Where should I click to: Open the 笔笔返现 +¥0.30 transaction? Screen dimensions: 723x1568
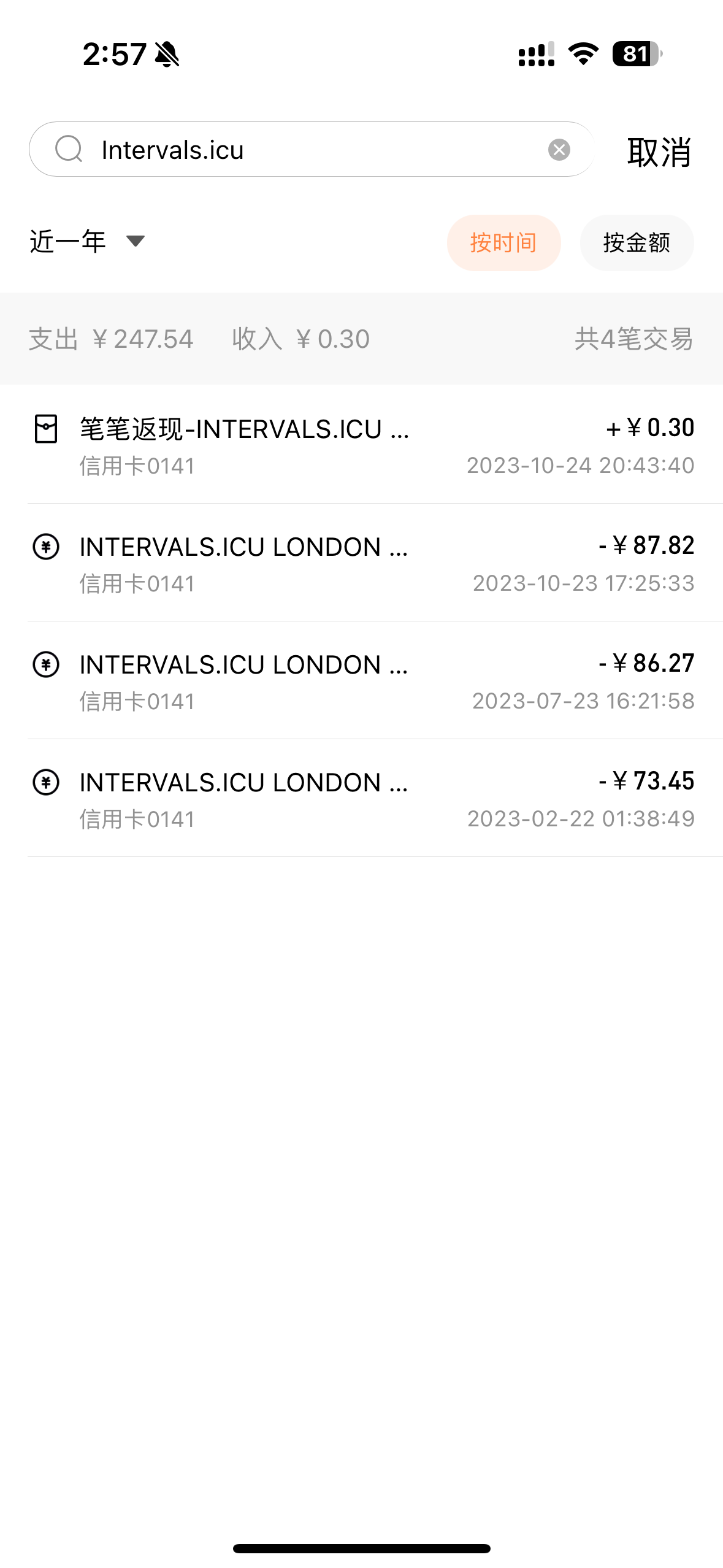pyautogui.click(x=362, y=445)
